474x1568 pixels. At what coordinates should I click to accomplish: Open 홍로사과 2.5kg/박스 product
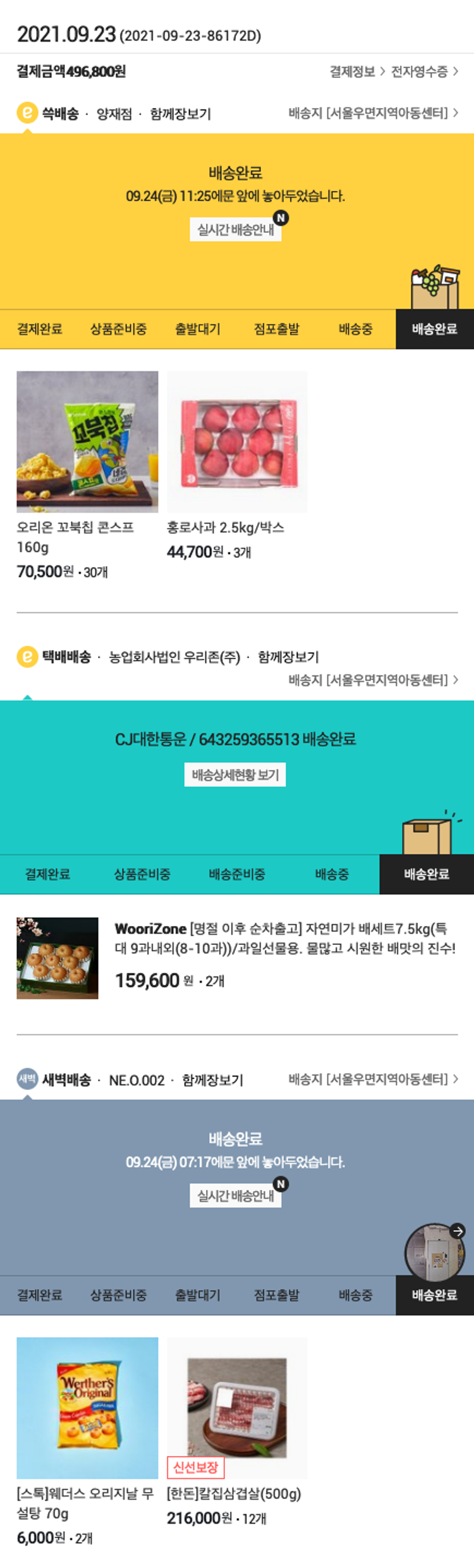click(x=237, y=441)
